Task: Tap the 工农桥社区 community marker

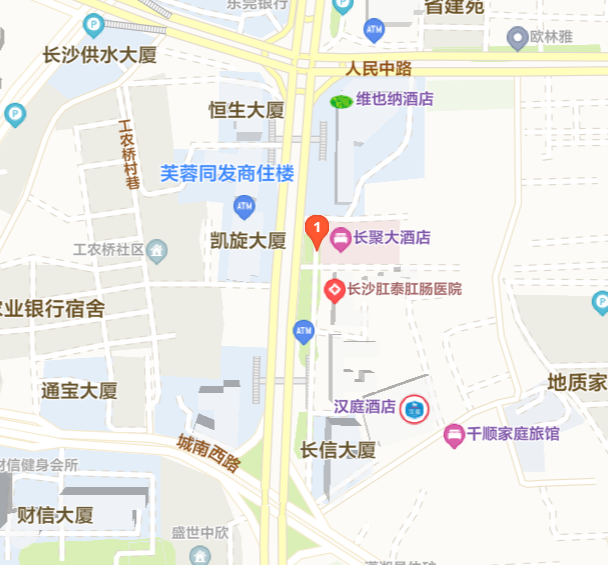Action: (156, 249)
